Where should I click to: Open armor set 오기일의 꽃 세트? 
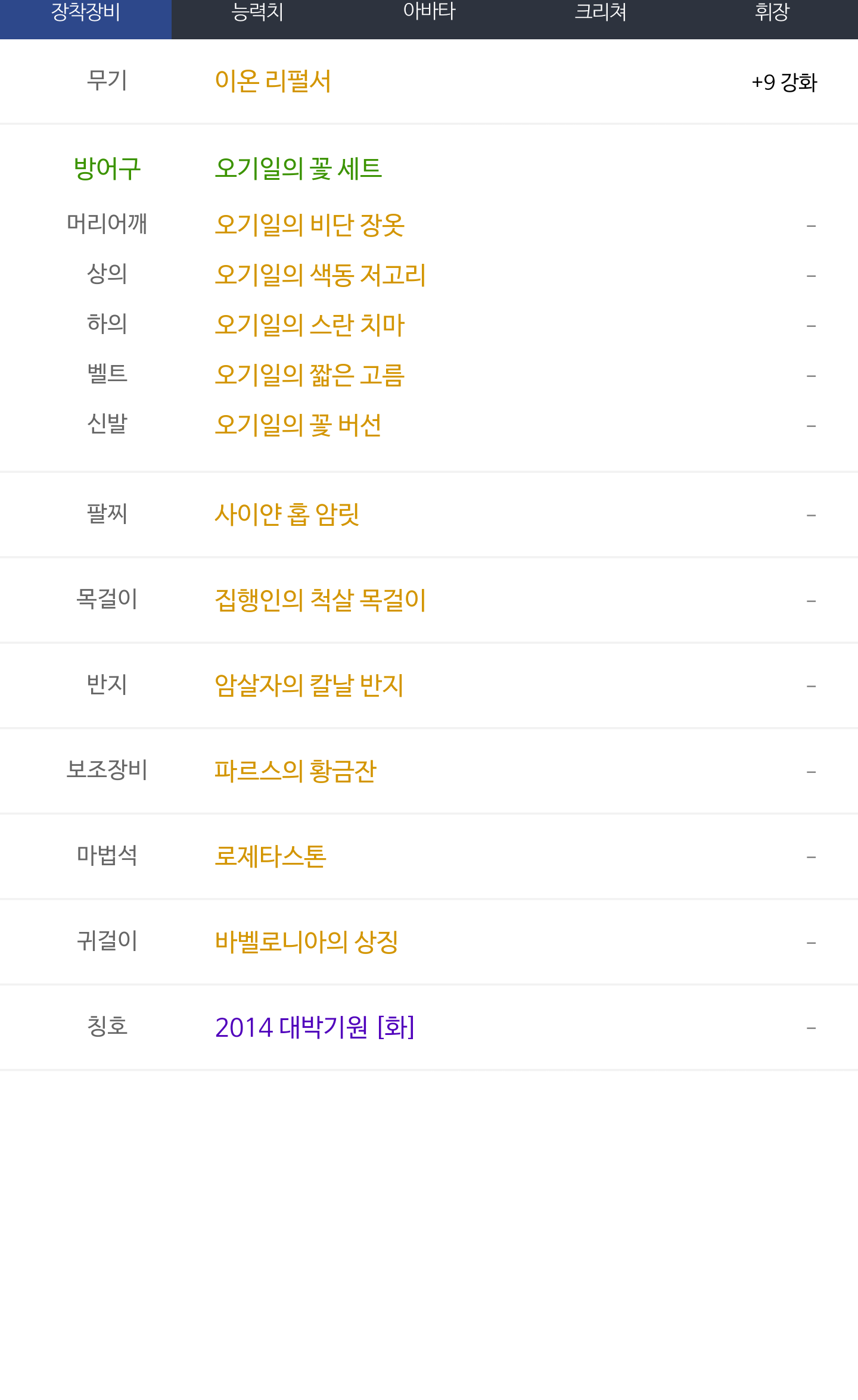coord(298,169)
